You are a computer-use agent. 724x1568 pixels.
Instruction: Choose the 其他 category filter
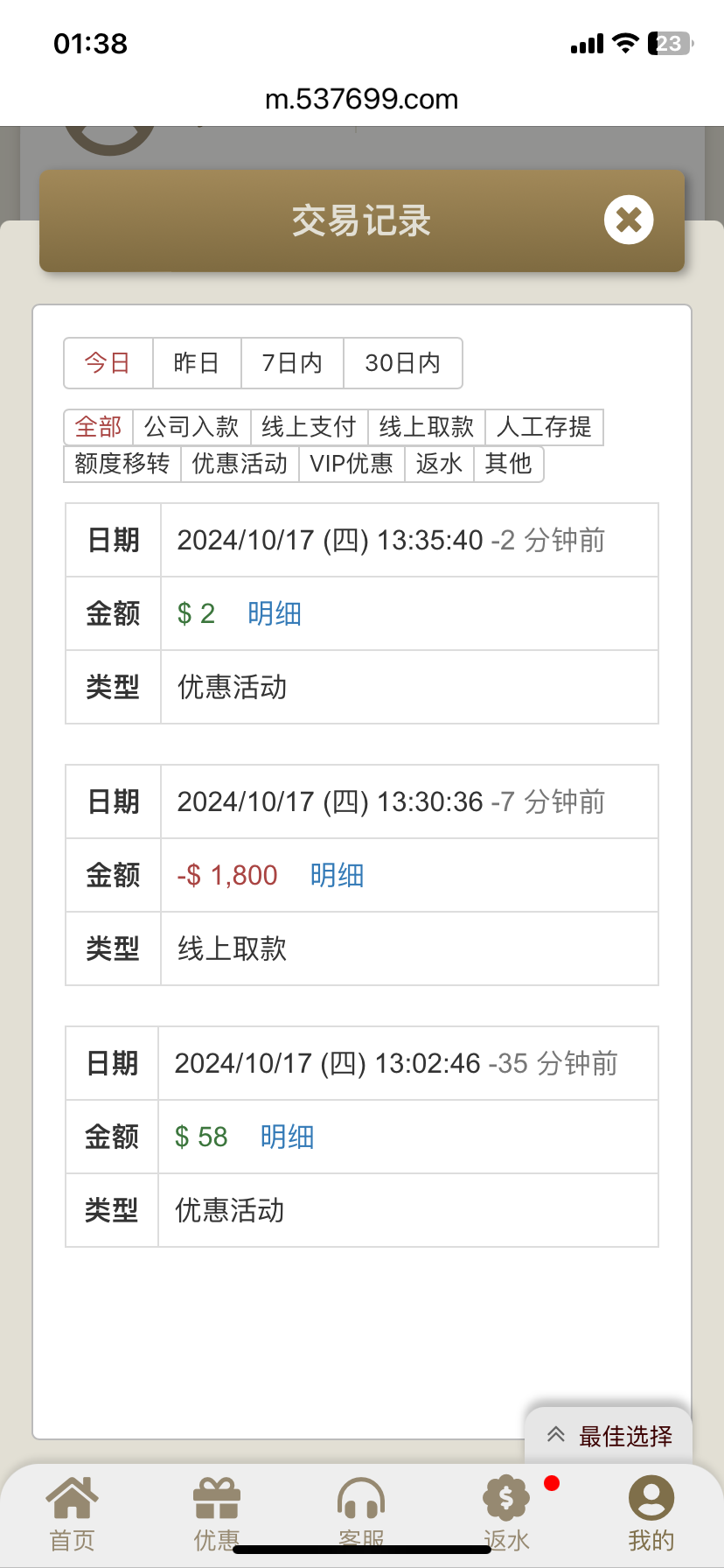[x=508, y=464]
